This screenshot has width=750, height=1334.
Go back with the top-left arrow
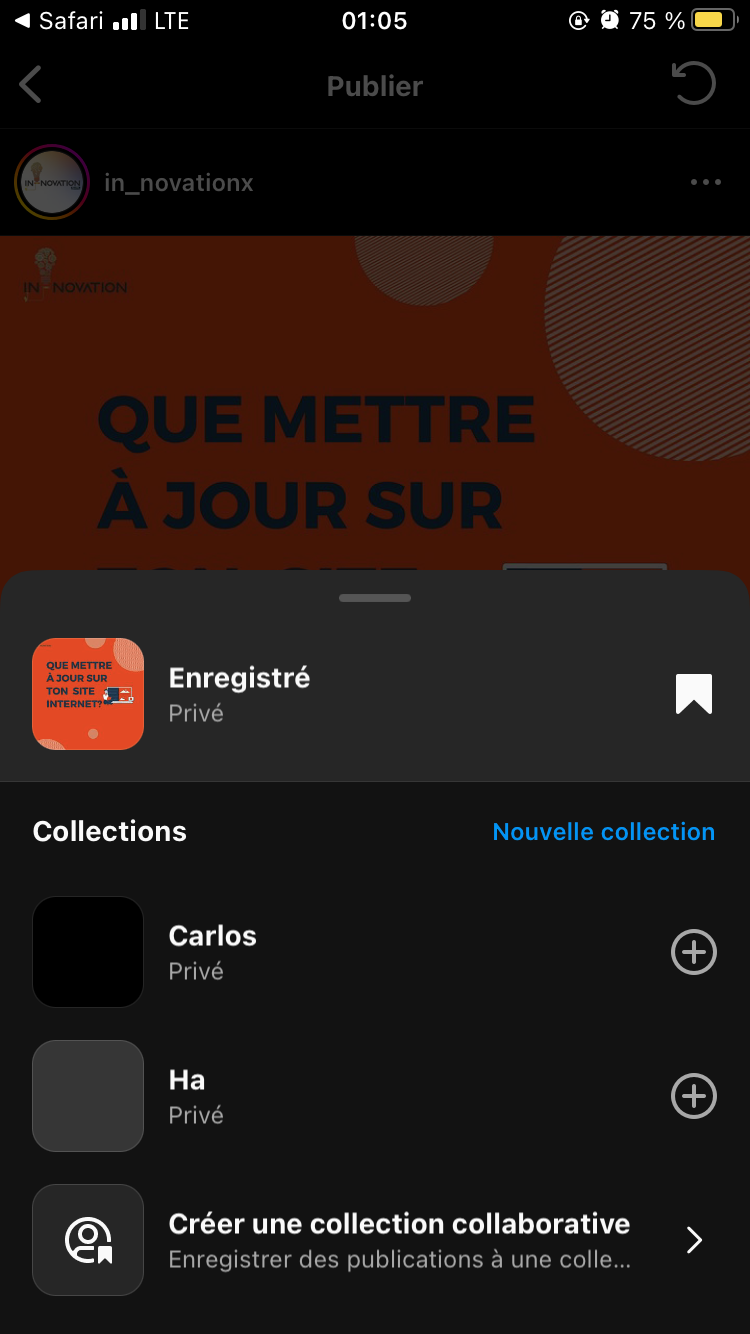31,85
